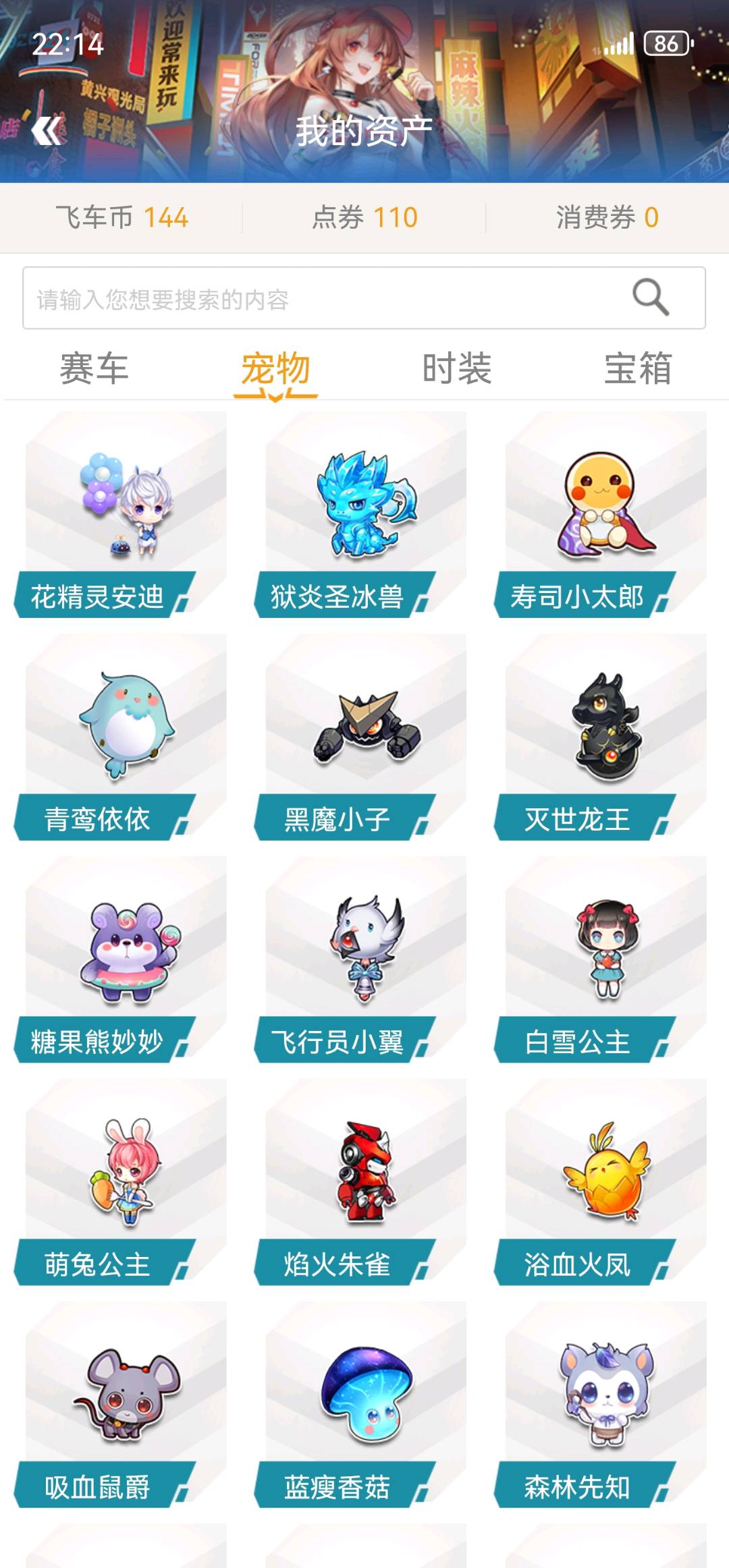Open the 花精灵安迪 pet card
The width and height of the screenshot is (729, 1568).
coord(126,514)
